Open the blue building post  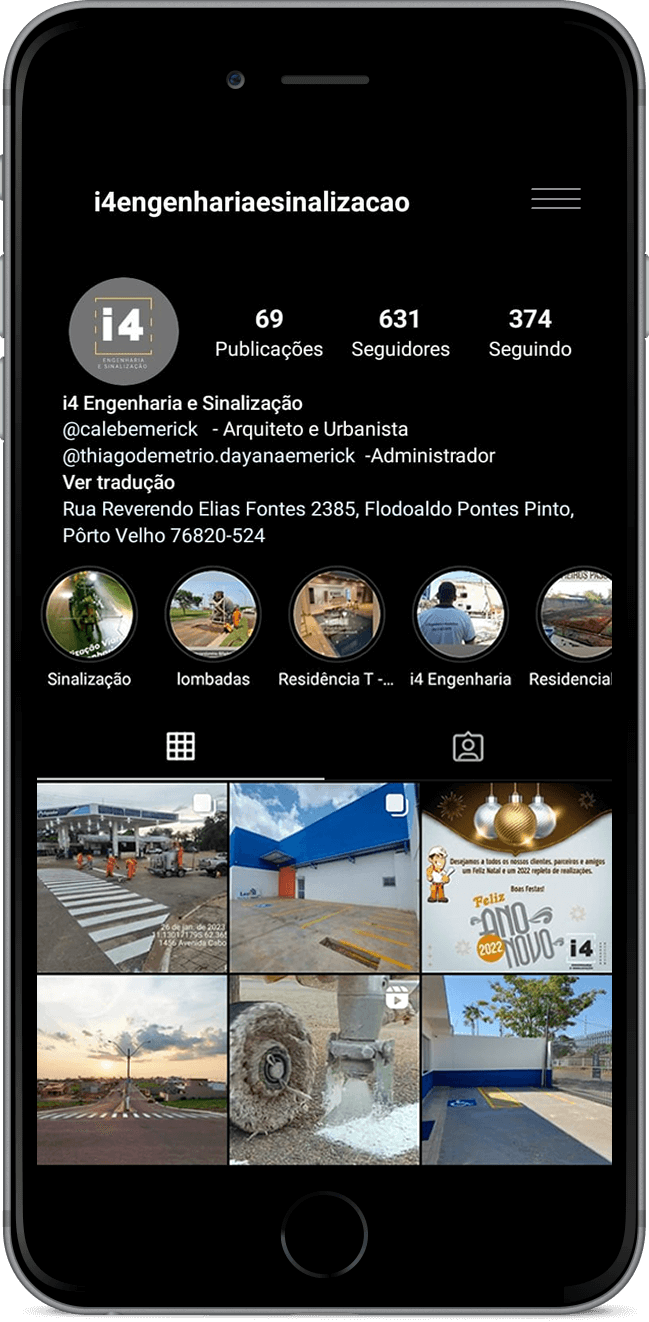point(324,877)
